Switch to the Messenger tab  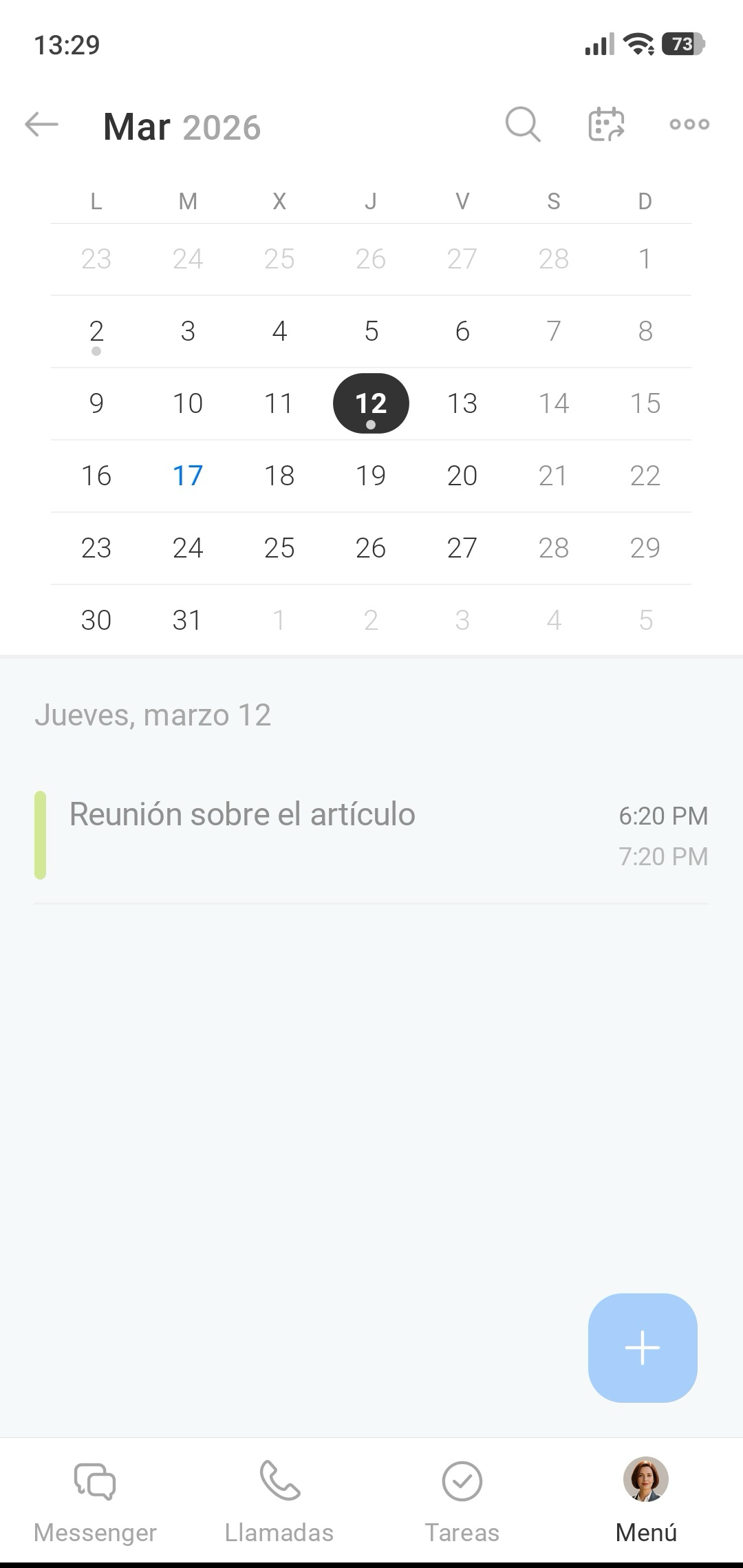tap(95, 1501)
